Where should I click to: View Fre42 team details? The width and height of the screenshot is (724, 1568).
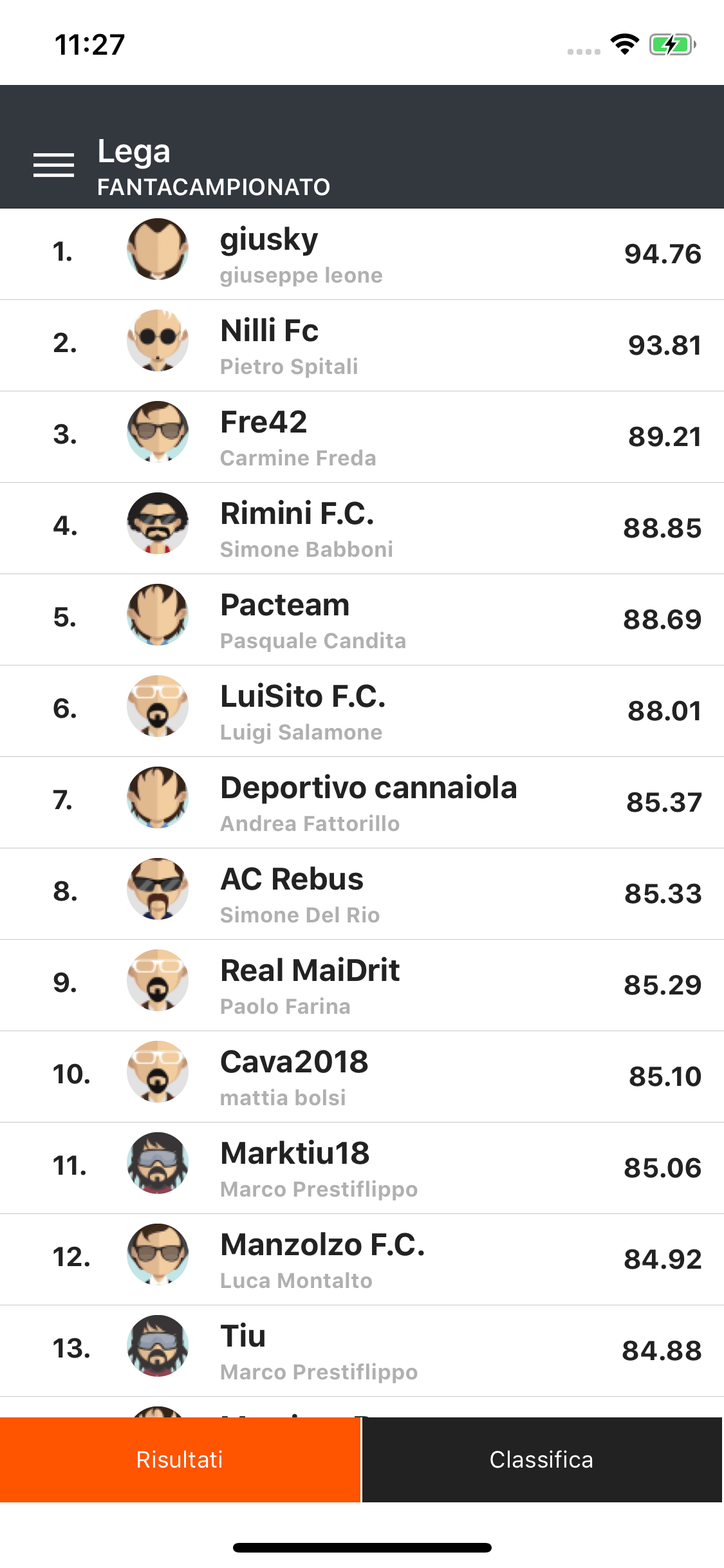pos(362,437)
